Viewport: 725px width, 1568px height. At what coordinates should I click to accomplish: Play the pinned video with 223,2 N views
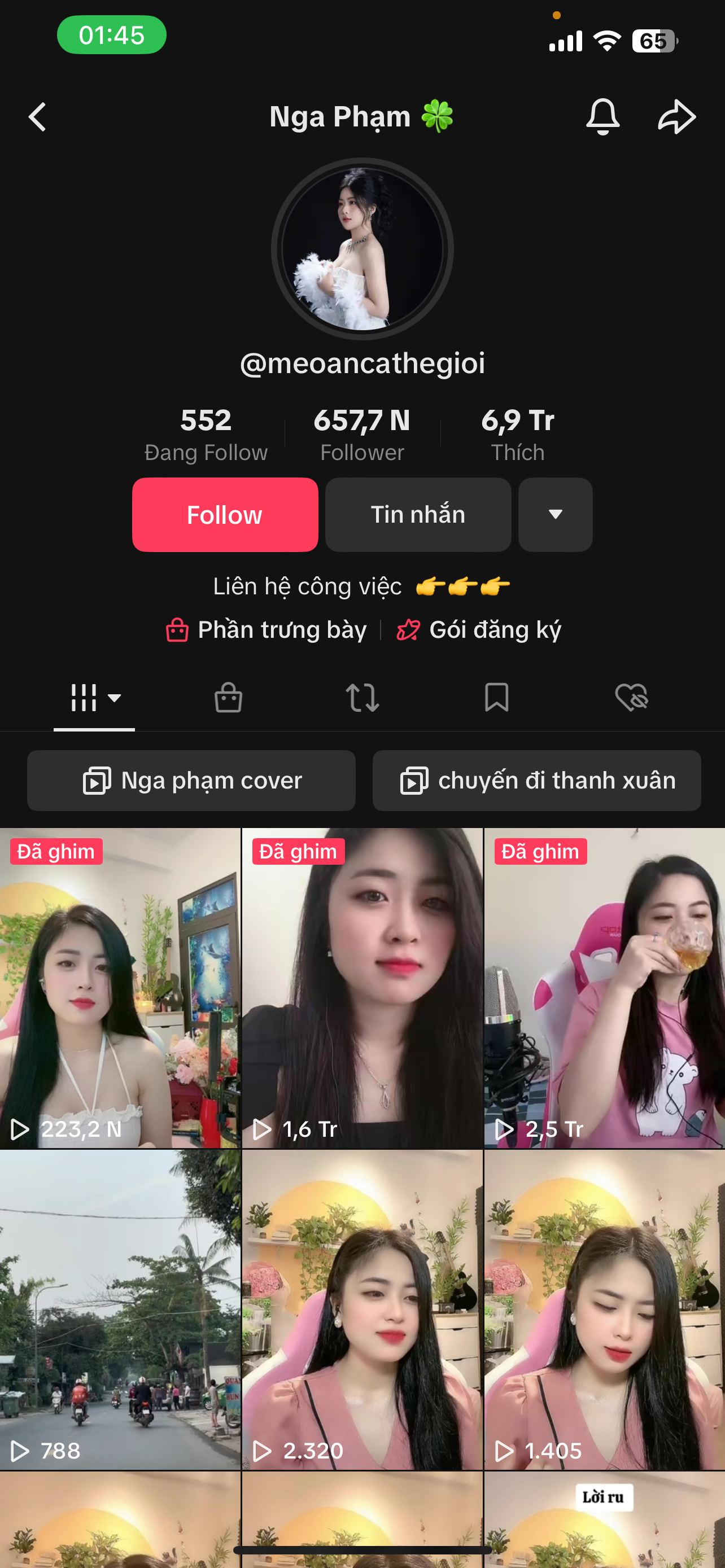point(120,987)
